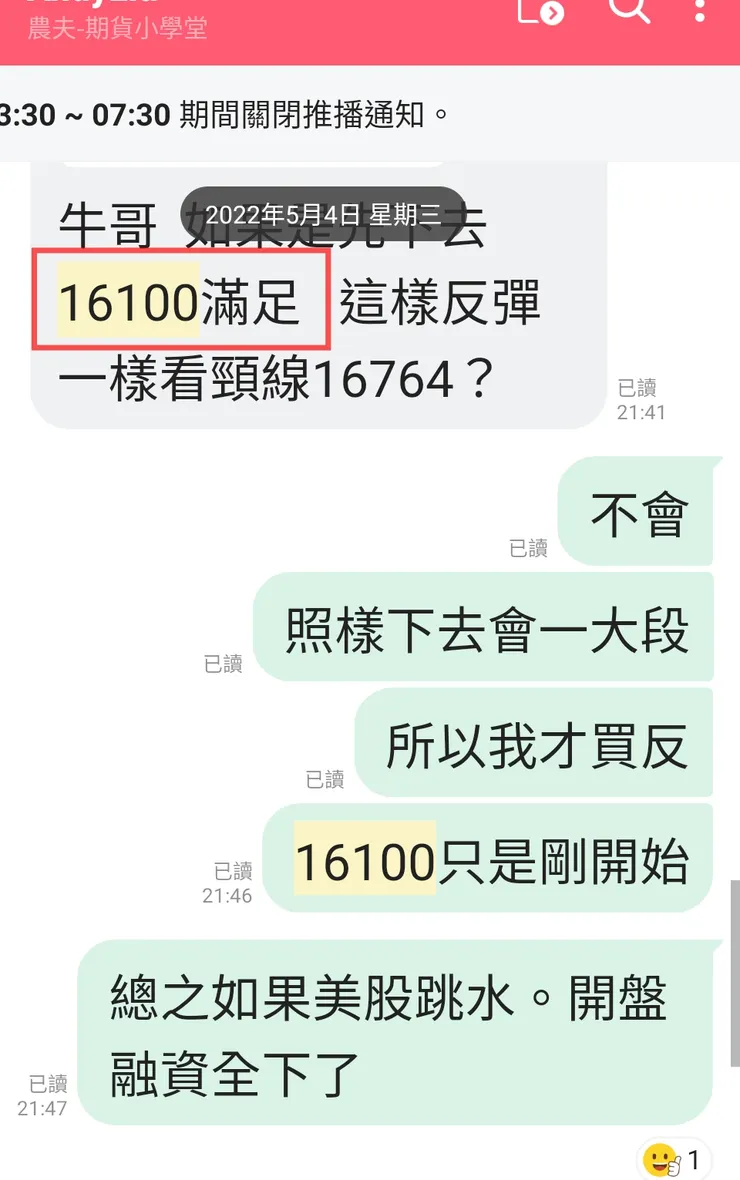The image size is (740, 1180).
Task: Select the 不會 reply bubble
Action: click(637, 512)
